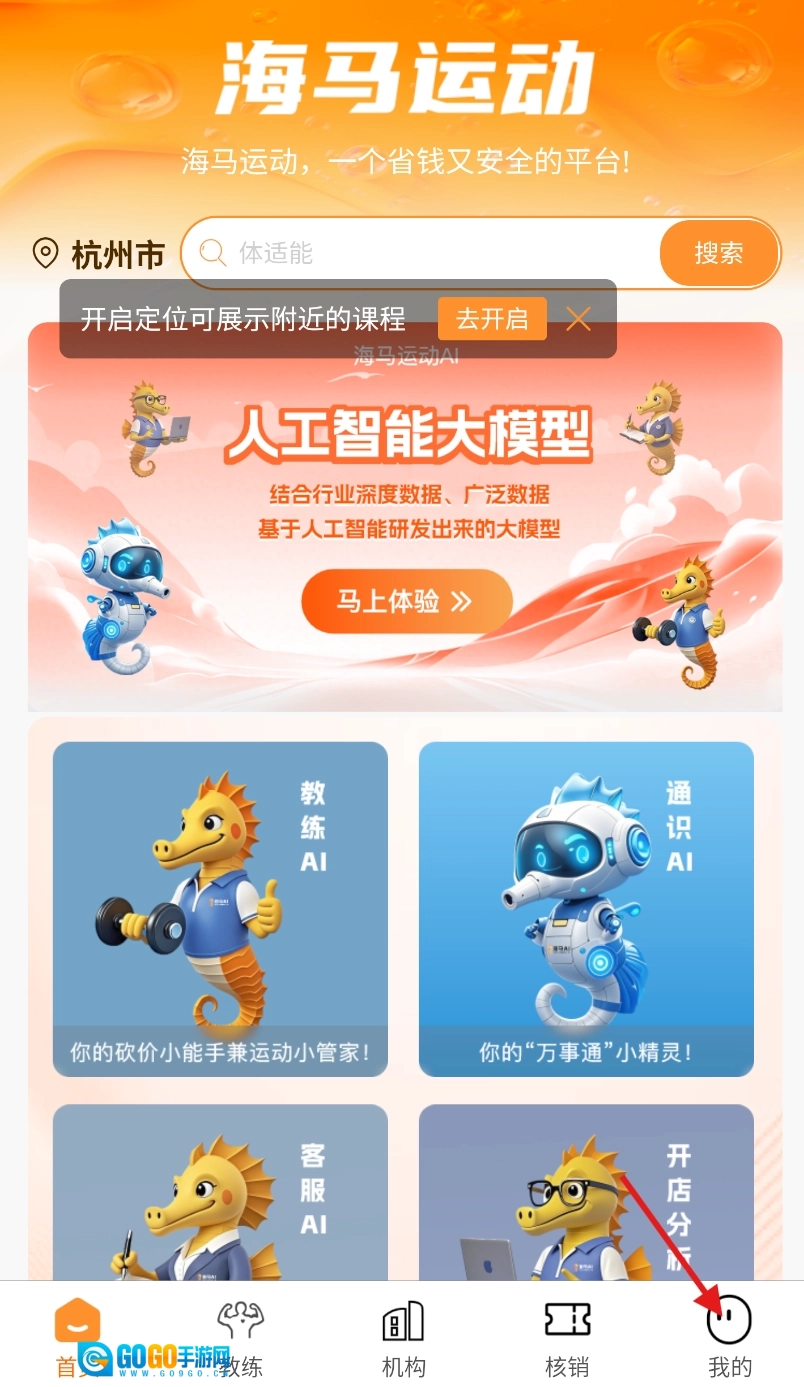Image resolution: width=804 pixels, height=1387 pixels.
Task: Tap the 体适能 search field
Action: [420, 253]
